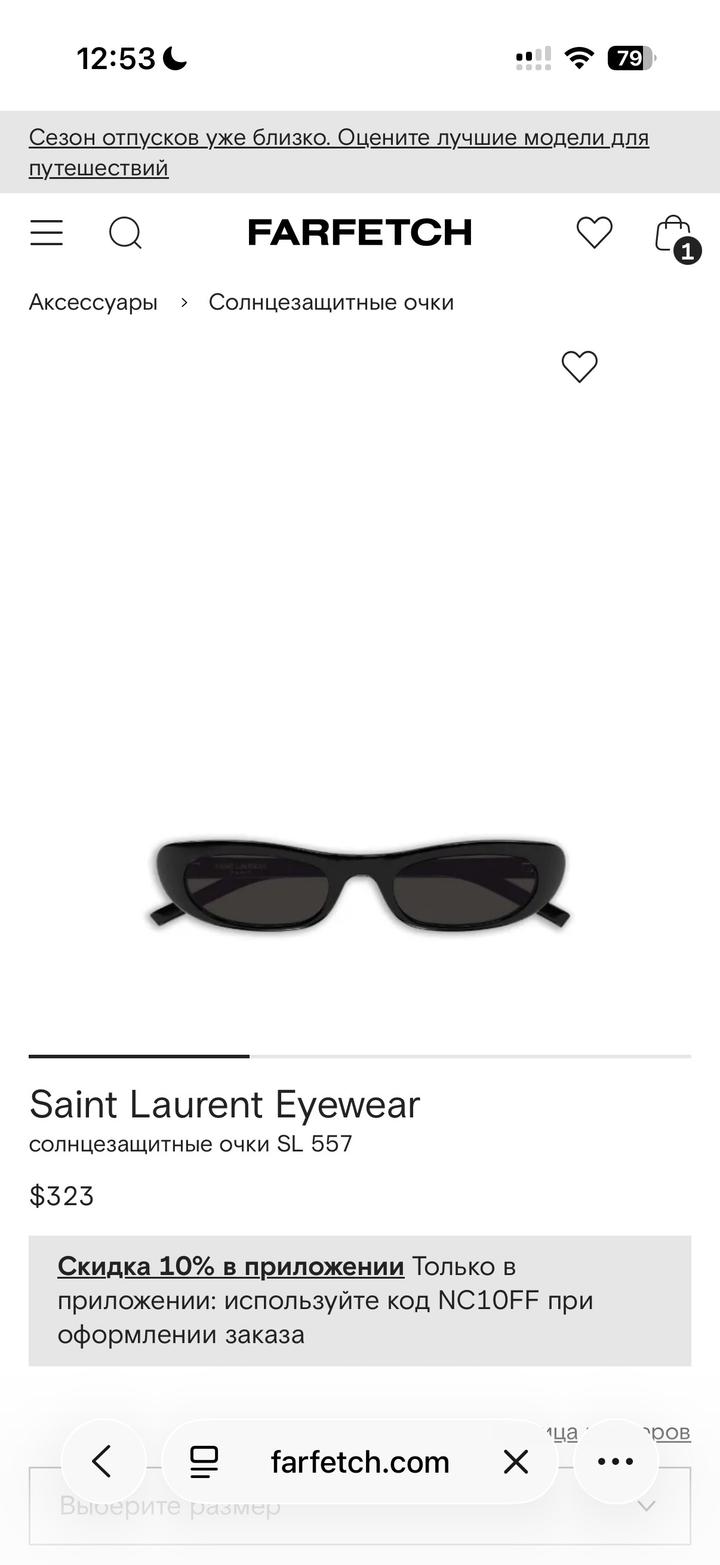Open the sunglasses product image
This screenshot has width=720, height=1565.
coord(359,885)
